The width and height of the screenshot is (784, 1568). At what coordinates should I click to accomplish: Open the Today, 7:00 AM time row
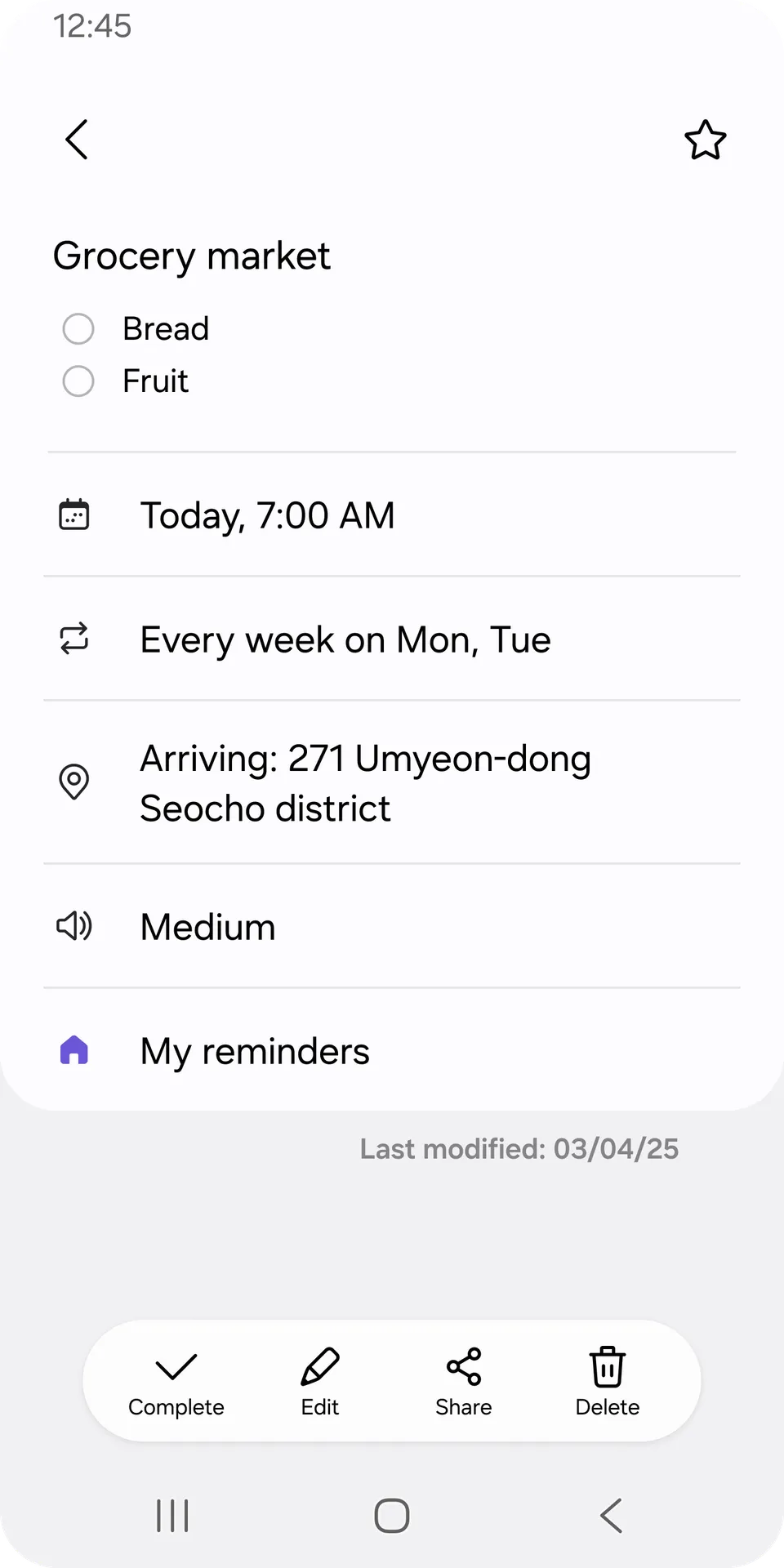click(392, 515)
